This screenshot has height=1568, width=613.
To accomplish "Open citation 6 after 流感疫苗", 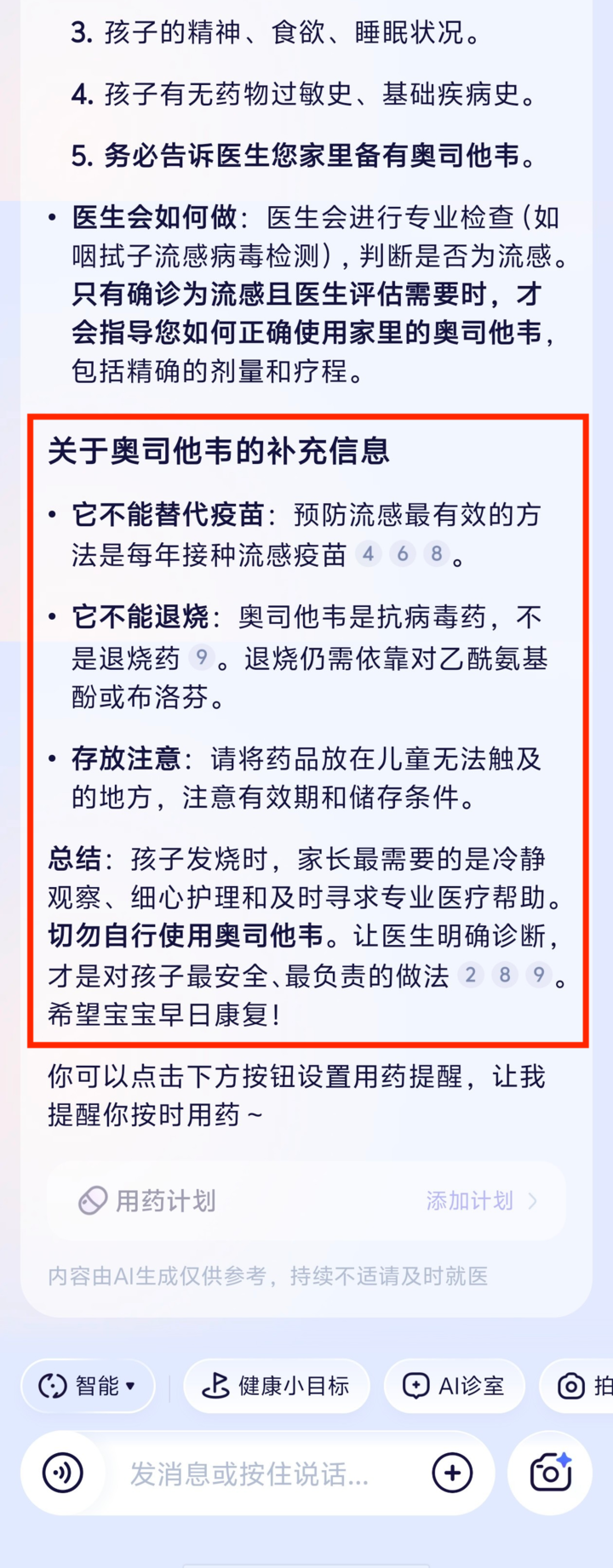I will (402, 554).
